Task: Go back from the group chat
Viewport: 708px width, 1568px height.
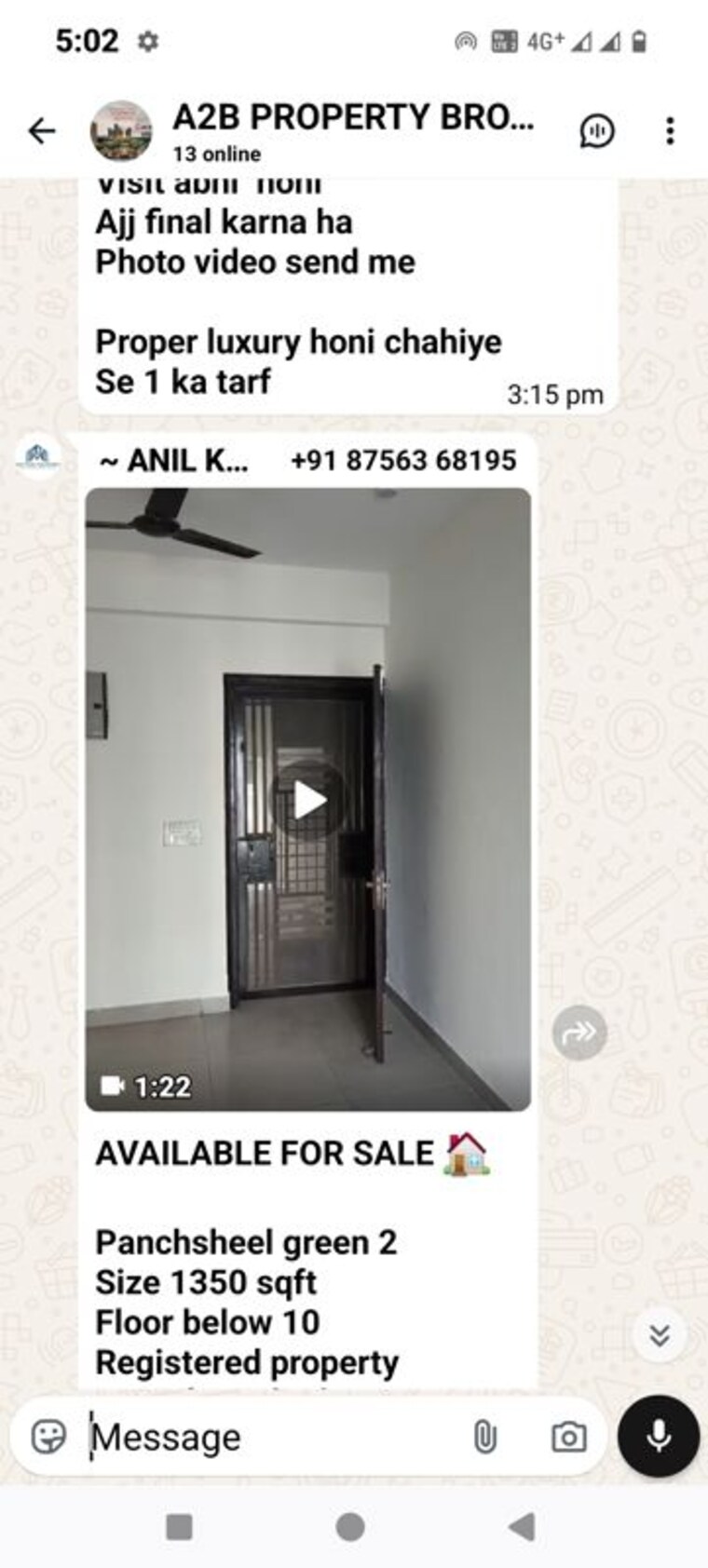Action: [x=42, y=131]
